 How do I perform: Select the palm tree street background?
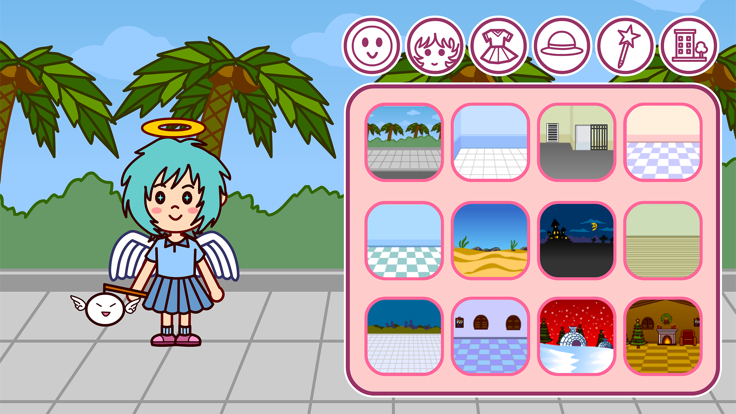click(x=404, y=142)
